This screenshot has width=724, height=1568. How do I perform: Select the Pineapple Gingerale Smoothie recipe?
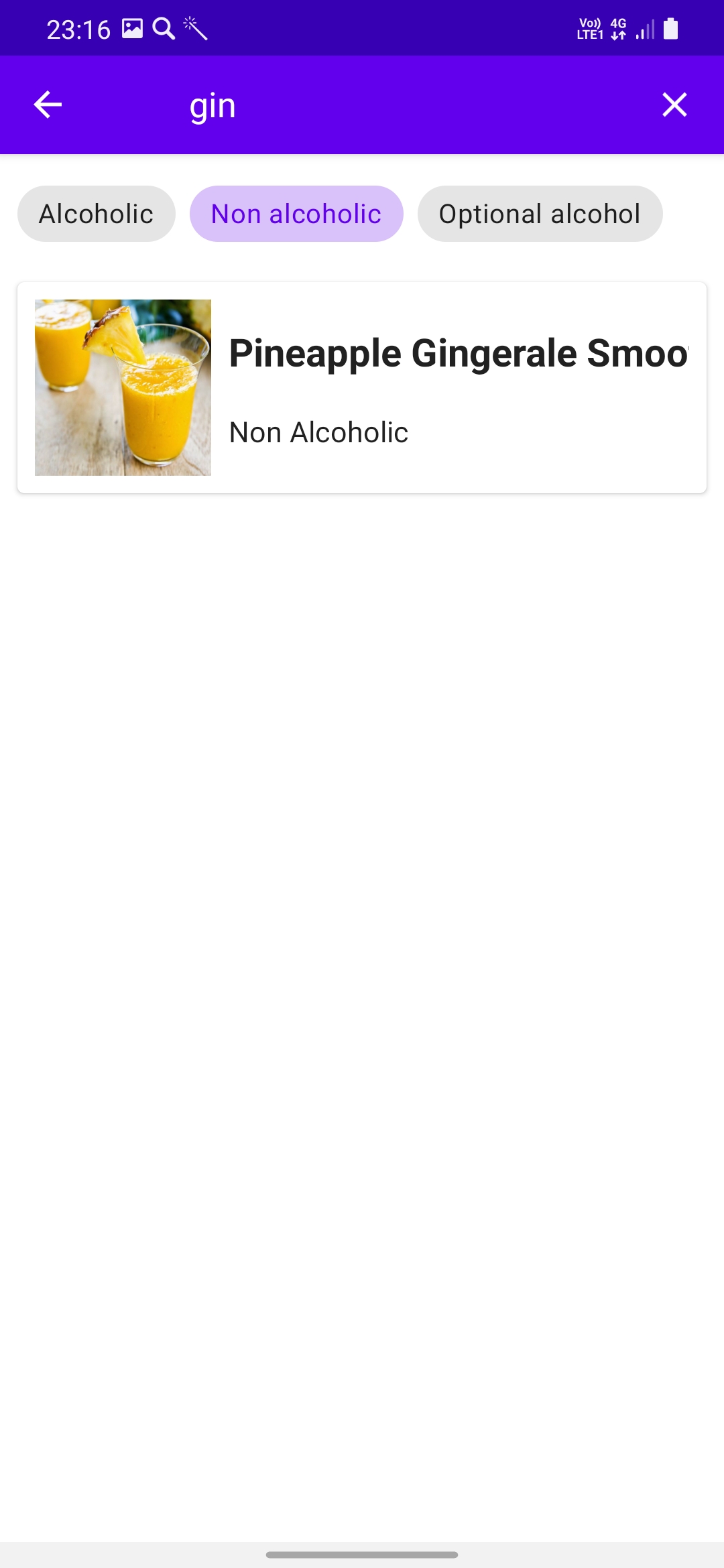tap(362, 387)
